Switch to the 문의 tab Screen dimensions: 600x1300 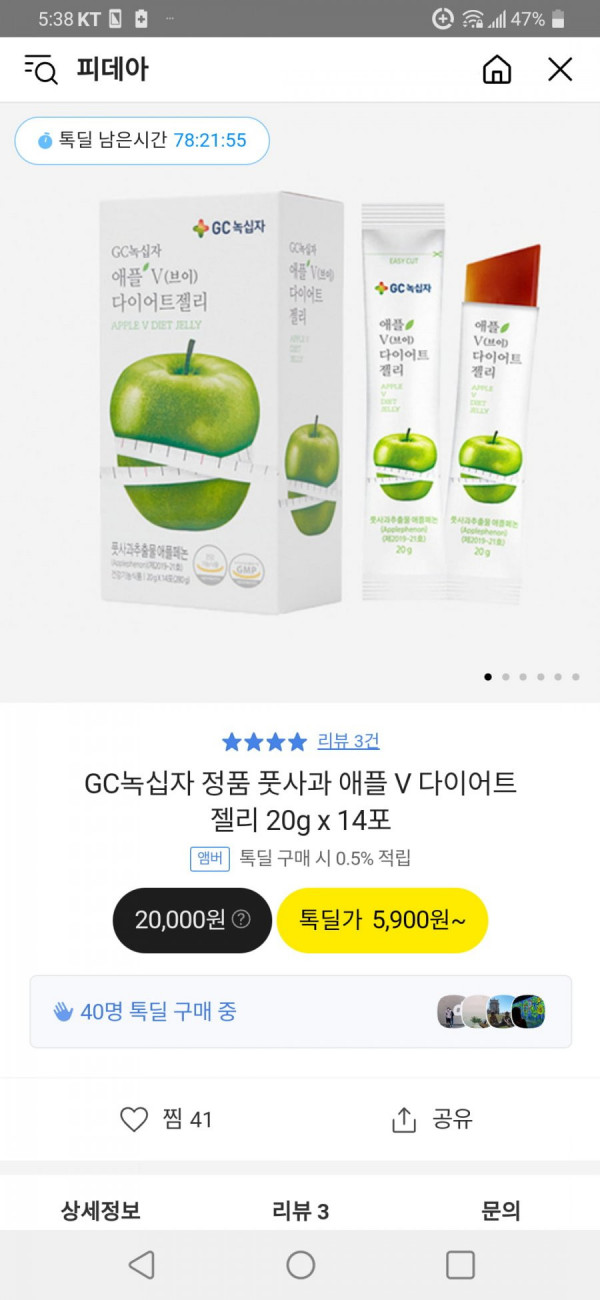point(500,1211)
